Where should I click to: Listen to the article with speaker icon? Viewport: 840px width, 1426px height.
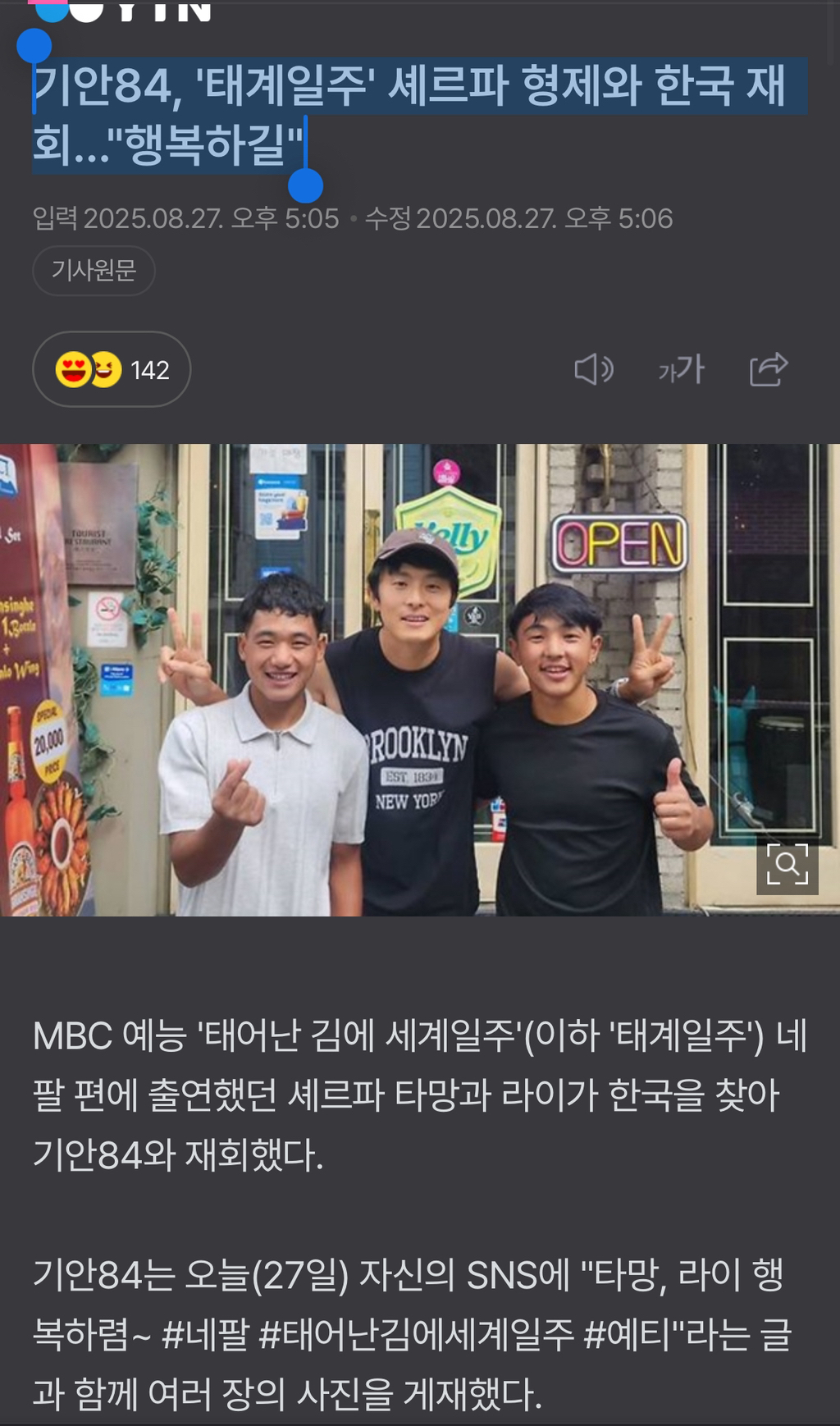pos(594,370)
